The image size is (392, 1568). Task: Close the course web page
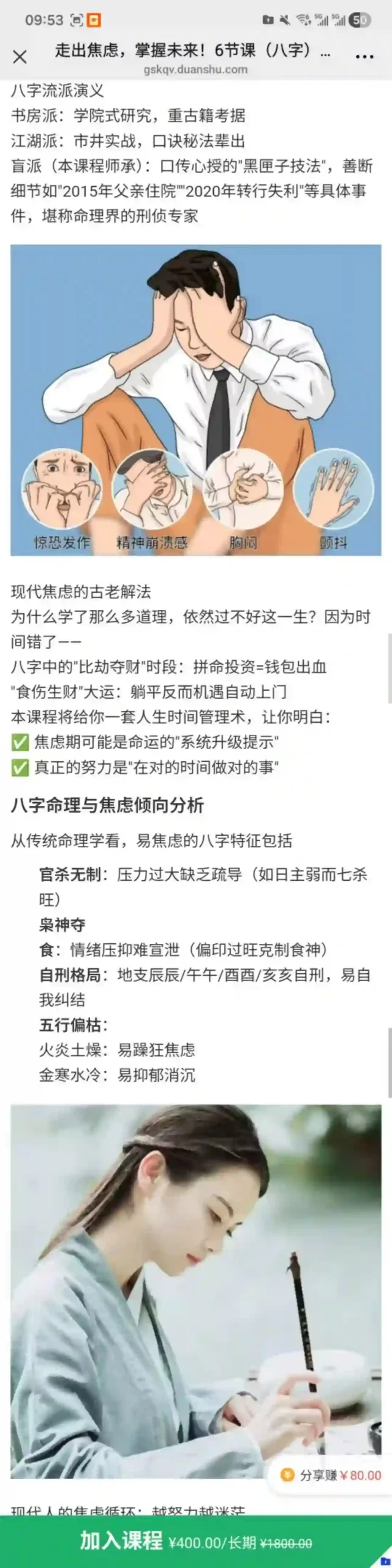coord(20,57)
